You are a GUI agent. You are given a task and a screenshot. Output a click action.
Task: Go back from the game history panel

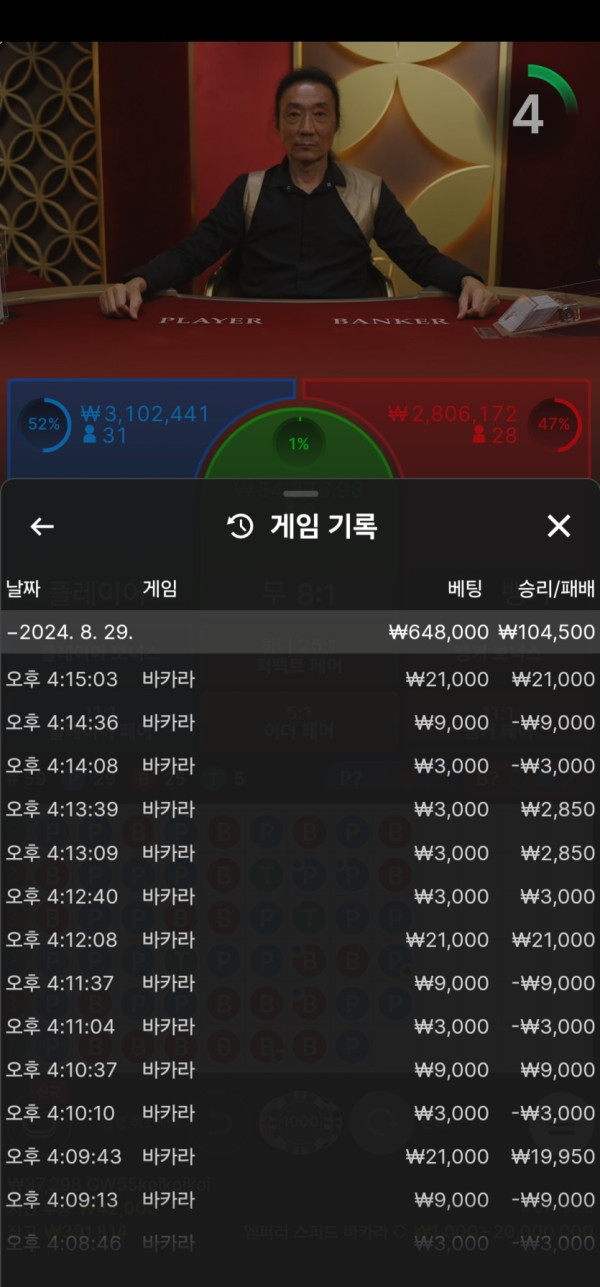pyautogui.click(x=42, y=527)
